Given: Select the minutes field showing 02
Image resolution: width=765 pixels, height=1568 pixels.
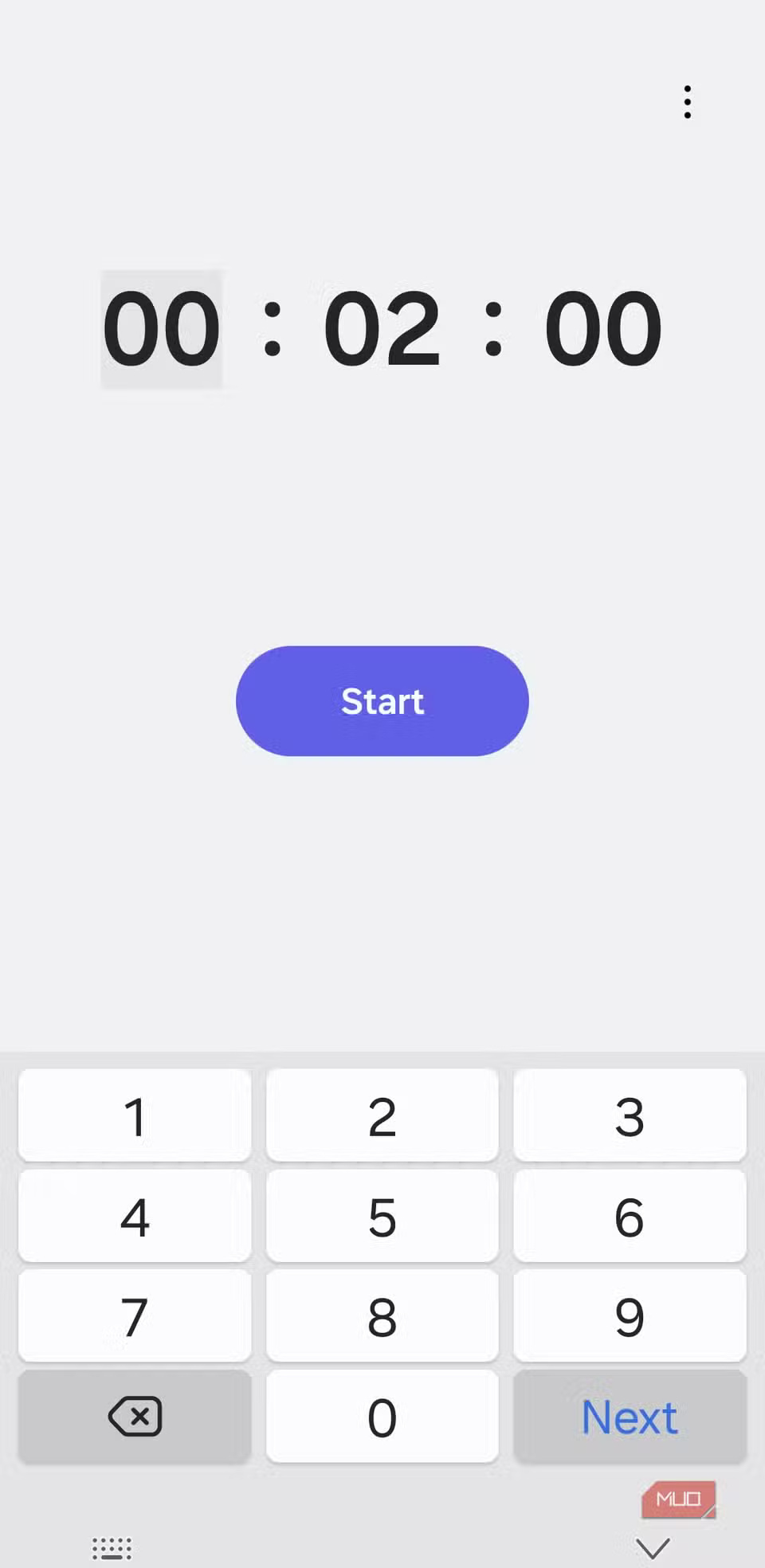Looking at the screenshot, I should pyautogui.click(x=382, y=328).
